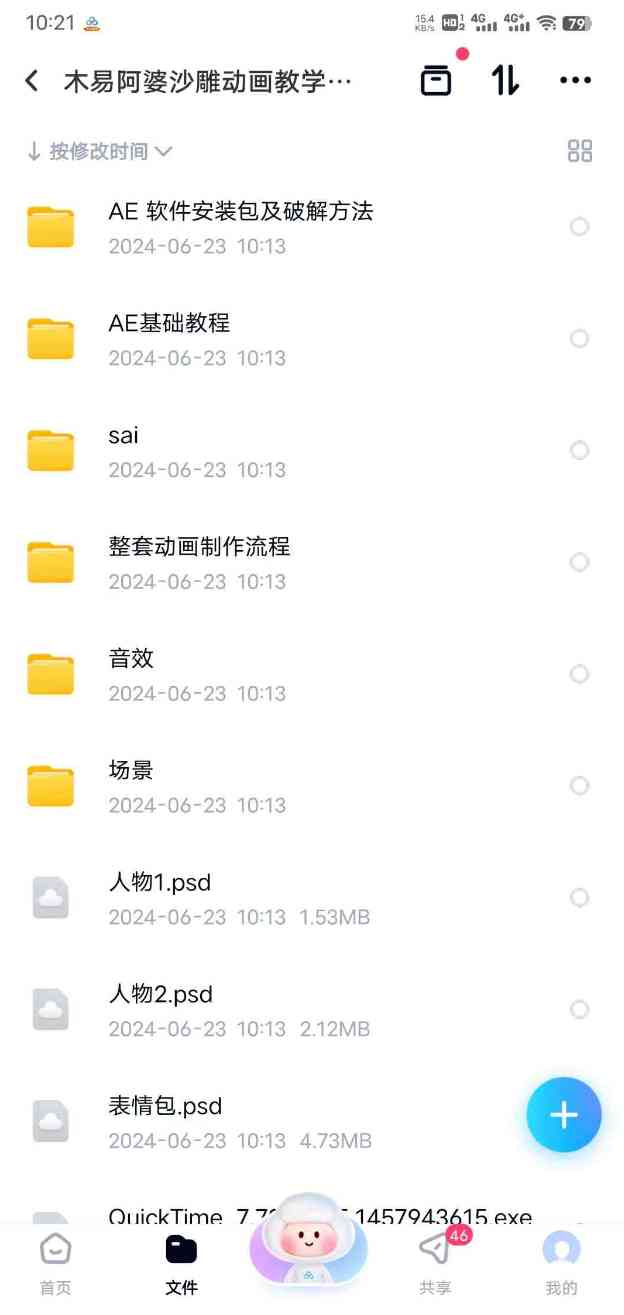Tap the blue plus floating button
This screenshot has height=1315, width=624.
coord(564,1115)
